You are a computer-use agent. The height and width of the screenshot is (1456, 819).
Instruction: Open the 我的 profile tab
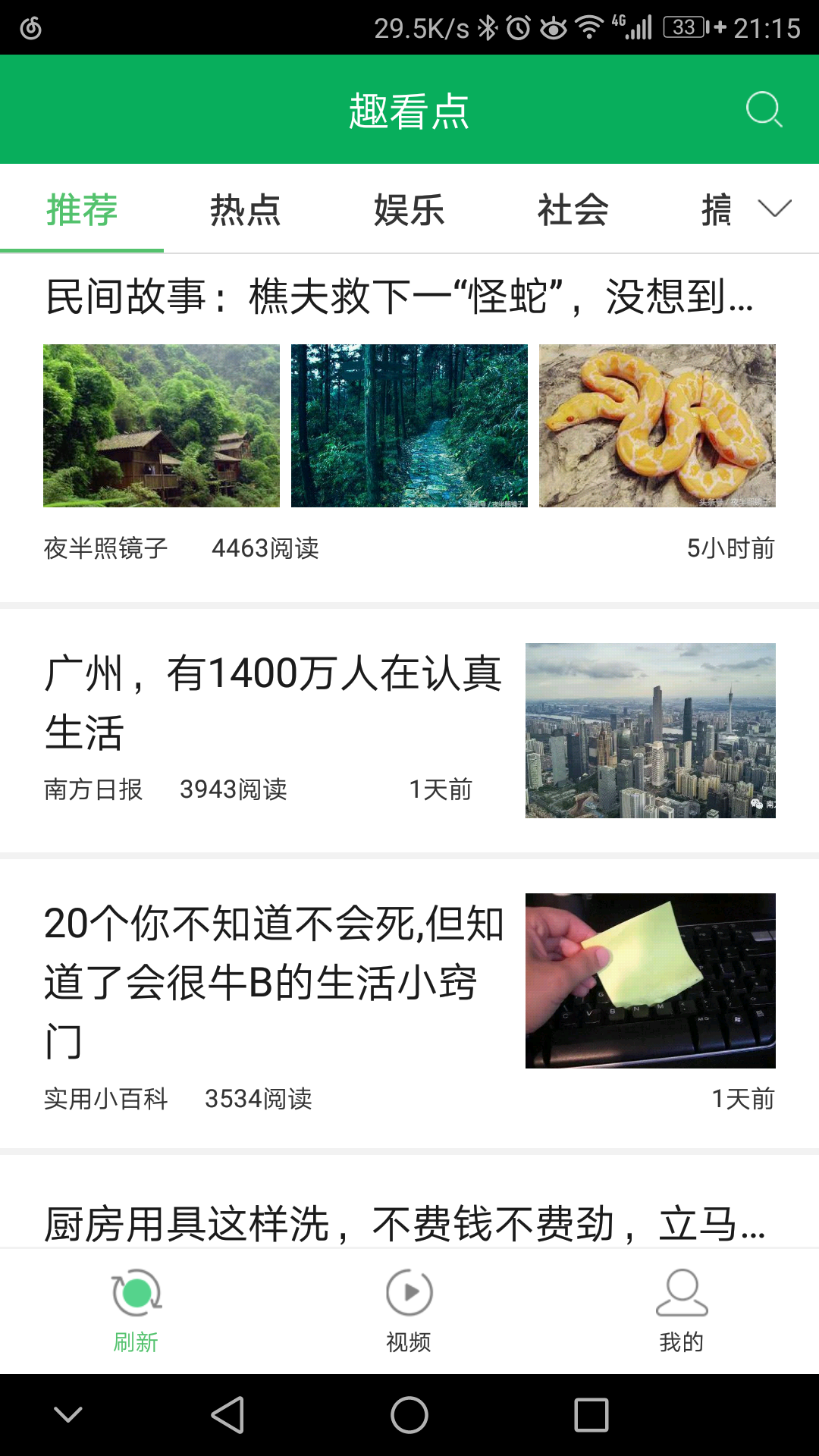(682, 1310)
